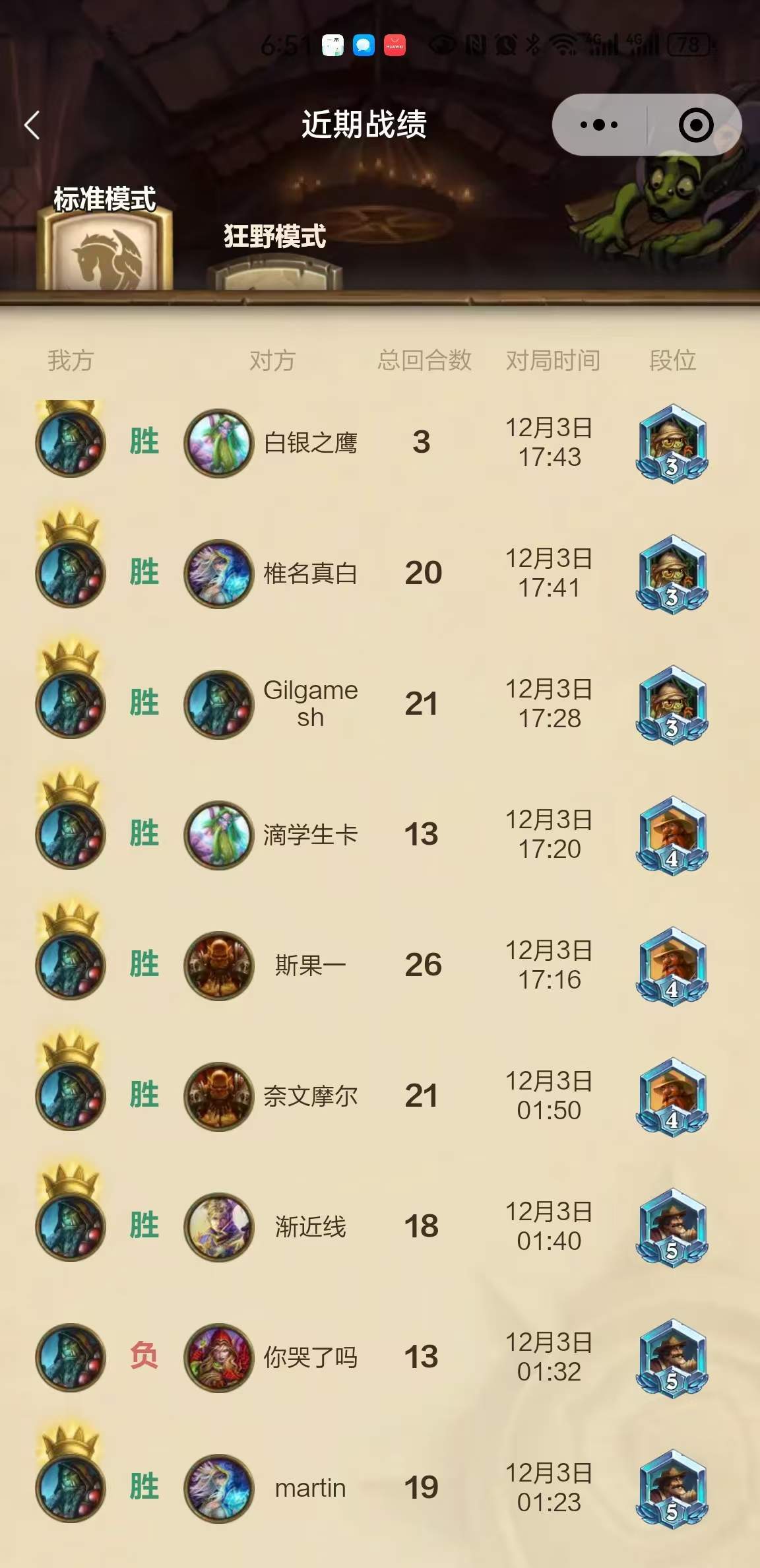Open the match against 滴学生卡
This screenshot has height=1568, width=760.
click(x=380, y=834)
